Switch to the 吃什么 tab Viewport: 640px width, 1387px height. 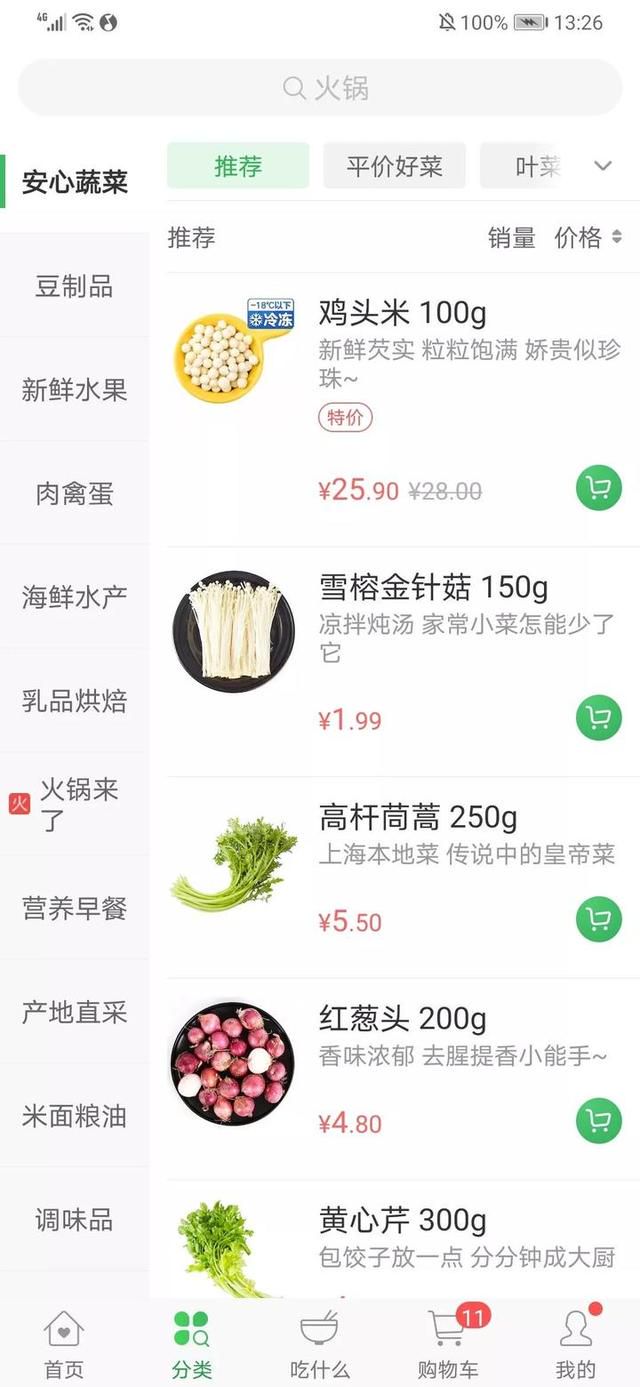click(320, 1343)
